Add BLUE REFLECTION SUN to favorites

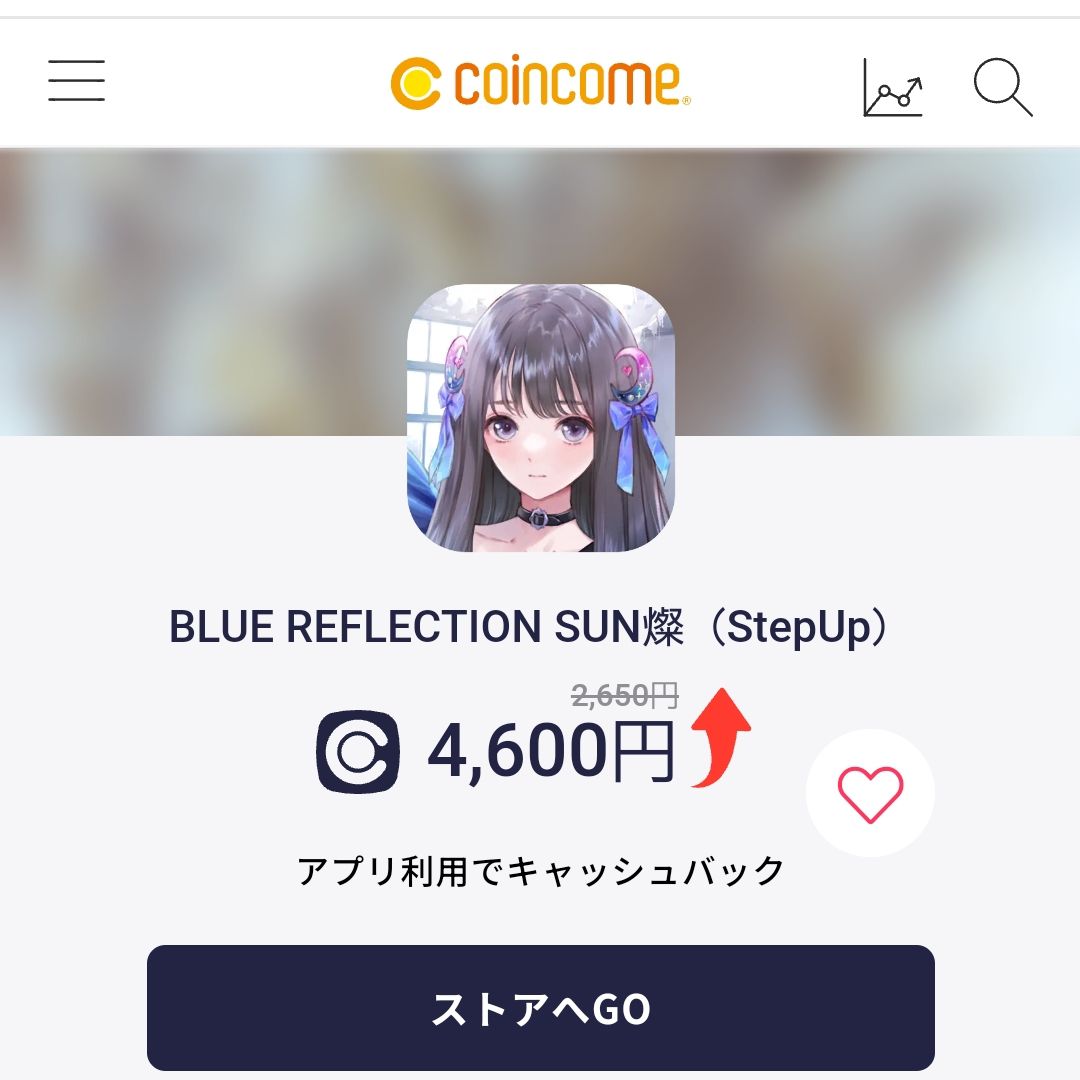[870, 794]
